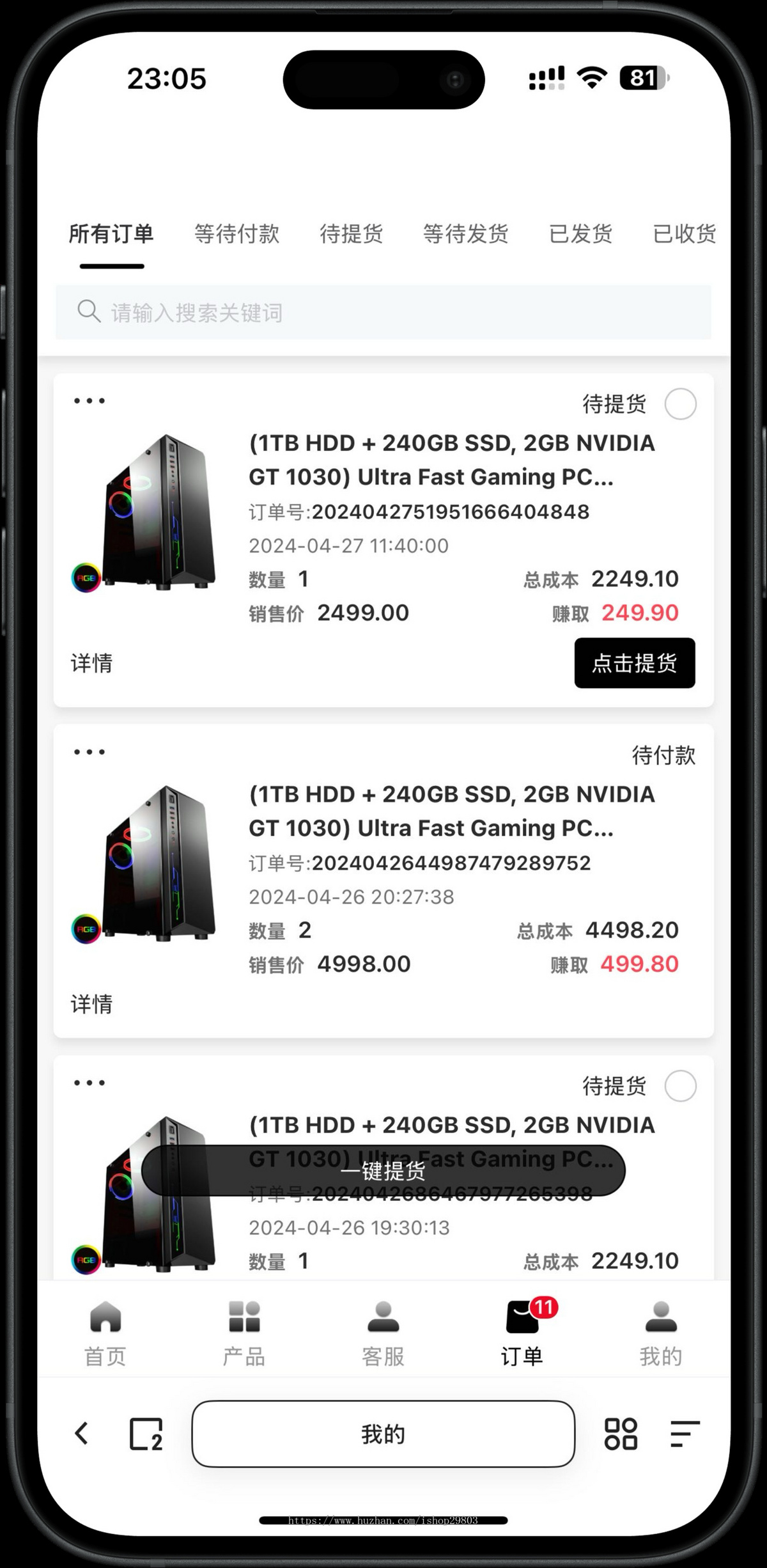Open customer service via the 客服 icon
Viewport: 767px width, 1568px height.
click(383, 1317)
